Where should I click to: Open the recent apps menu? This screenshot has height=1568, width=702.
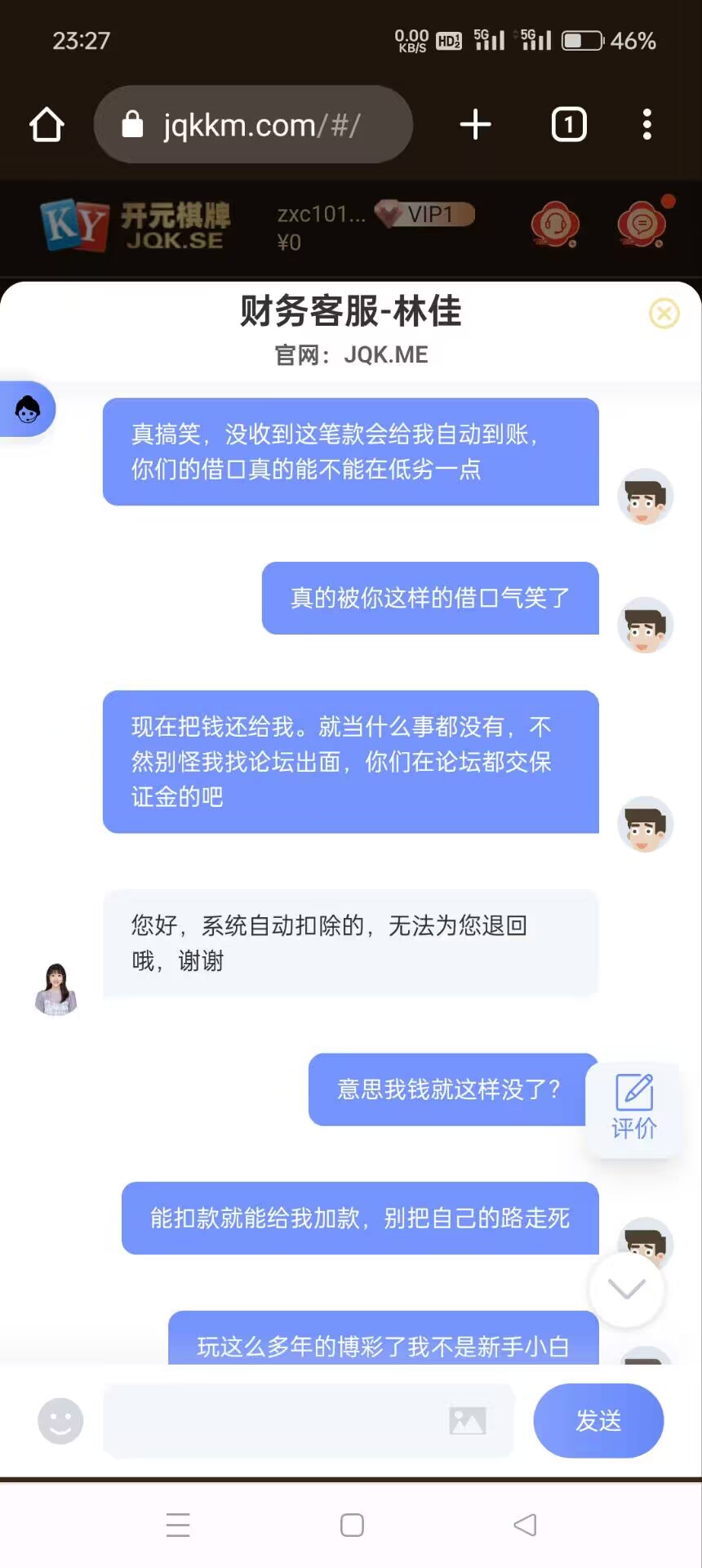[x=178, y=1525]
